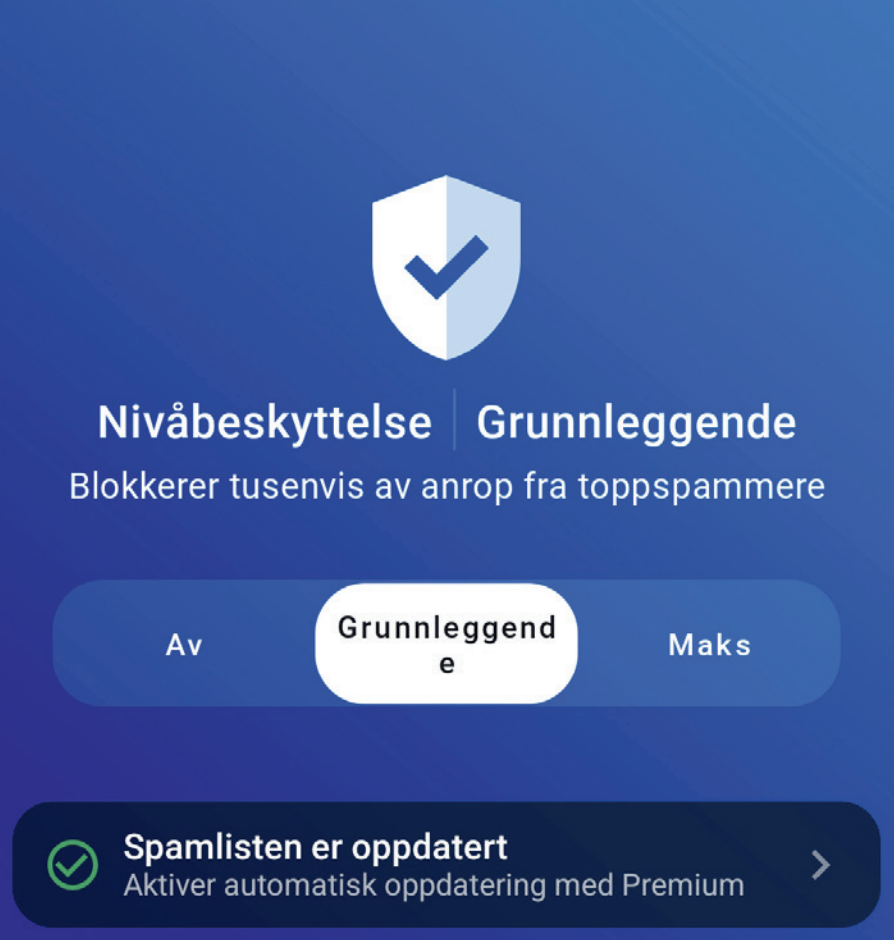
Task: Set protection level to Maks
Action: (x=709, y=645)
